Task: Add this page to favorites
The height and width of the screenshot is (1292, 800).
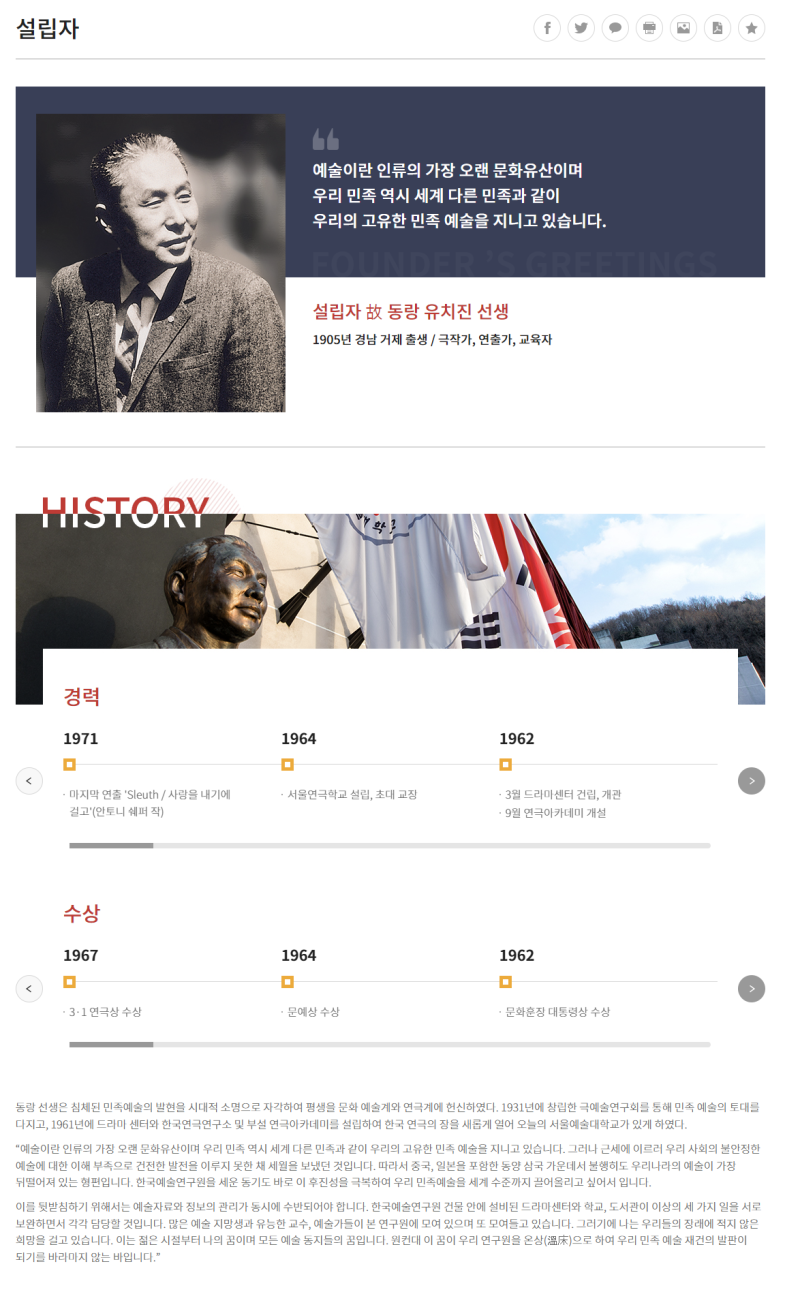Action: pos(751,28)
